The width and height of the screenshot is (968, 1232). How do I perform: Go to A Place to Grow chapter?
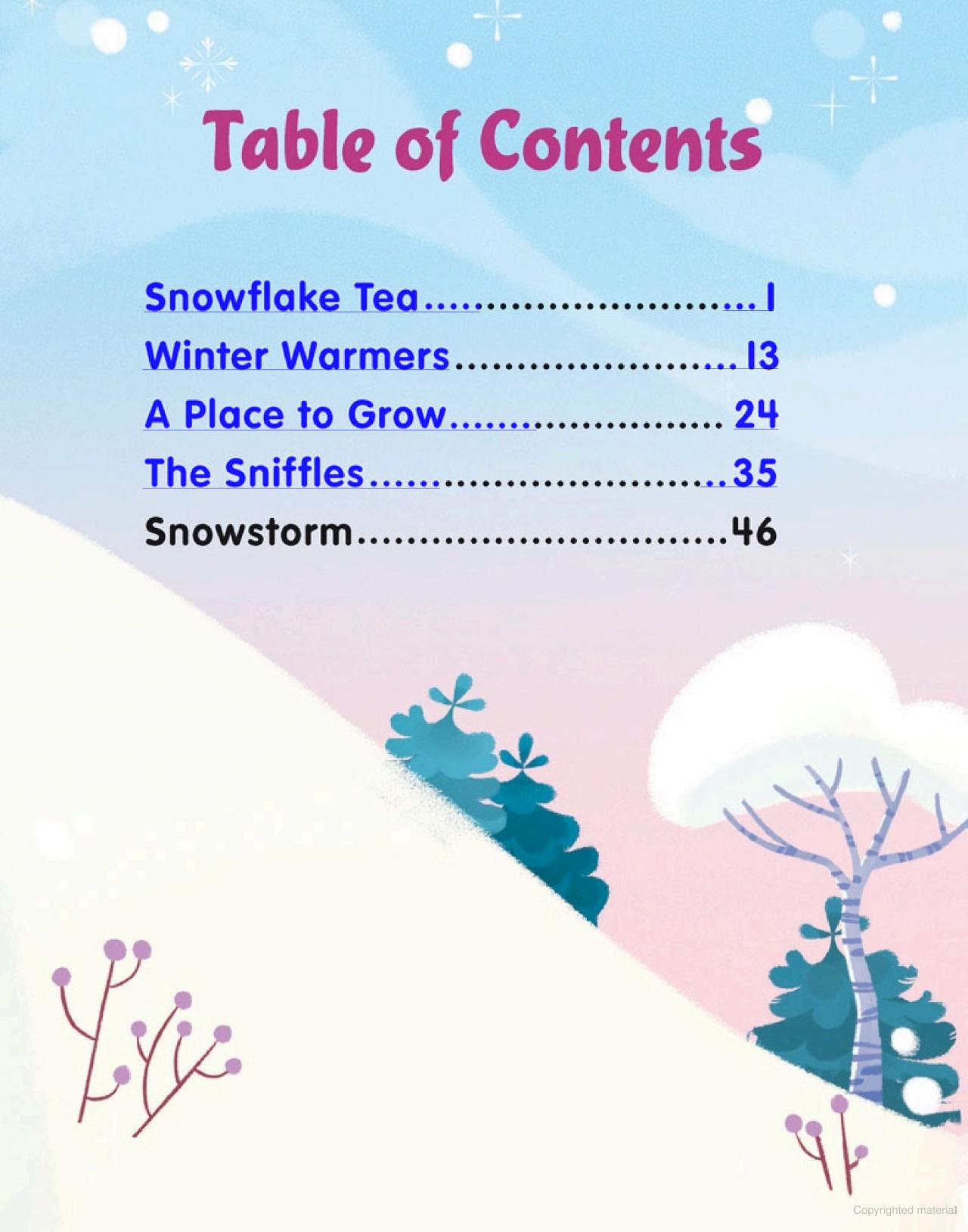pos(295,414)
